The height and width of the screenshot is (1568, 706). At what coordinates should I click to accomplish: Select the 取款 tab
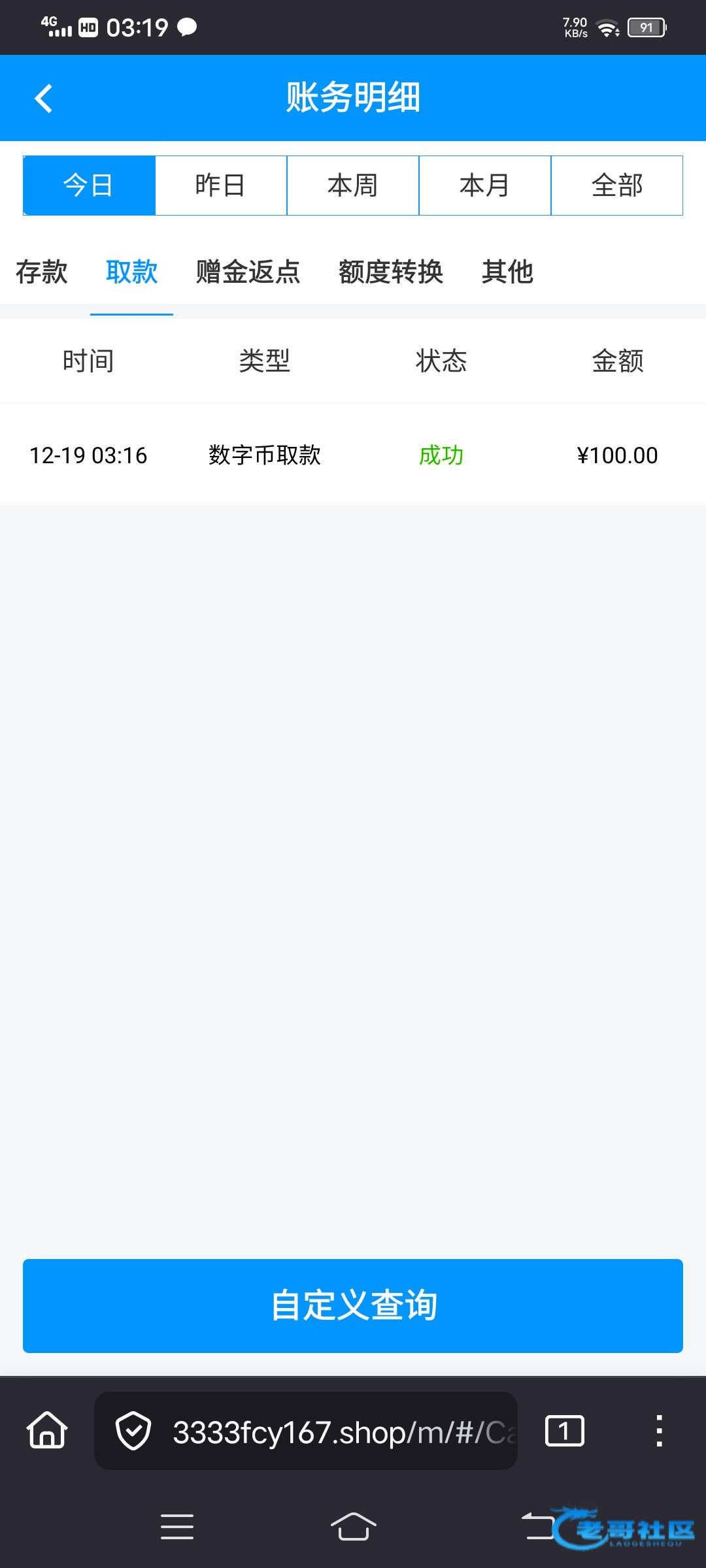pyautogui.click(x=131, y=272)
